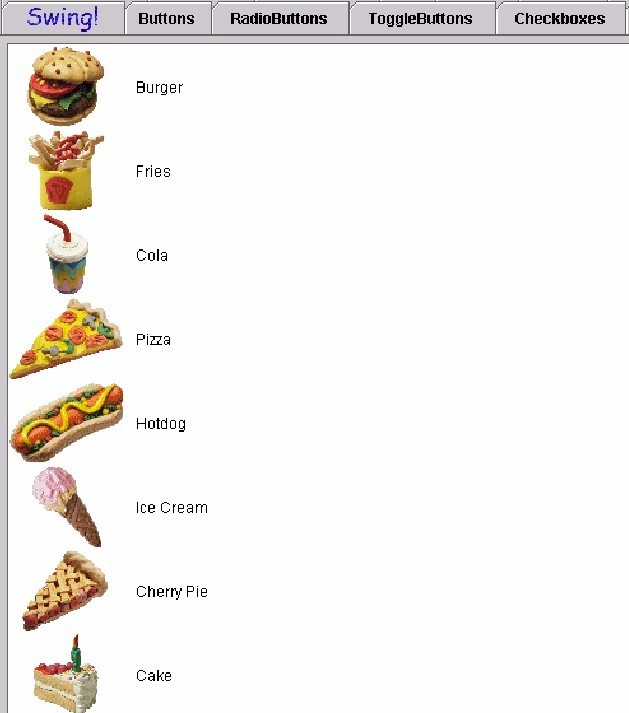The image size is (629, 713).
Task: Pick the Pizza list item
Action: (153, 340)
